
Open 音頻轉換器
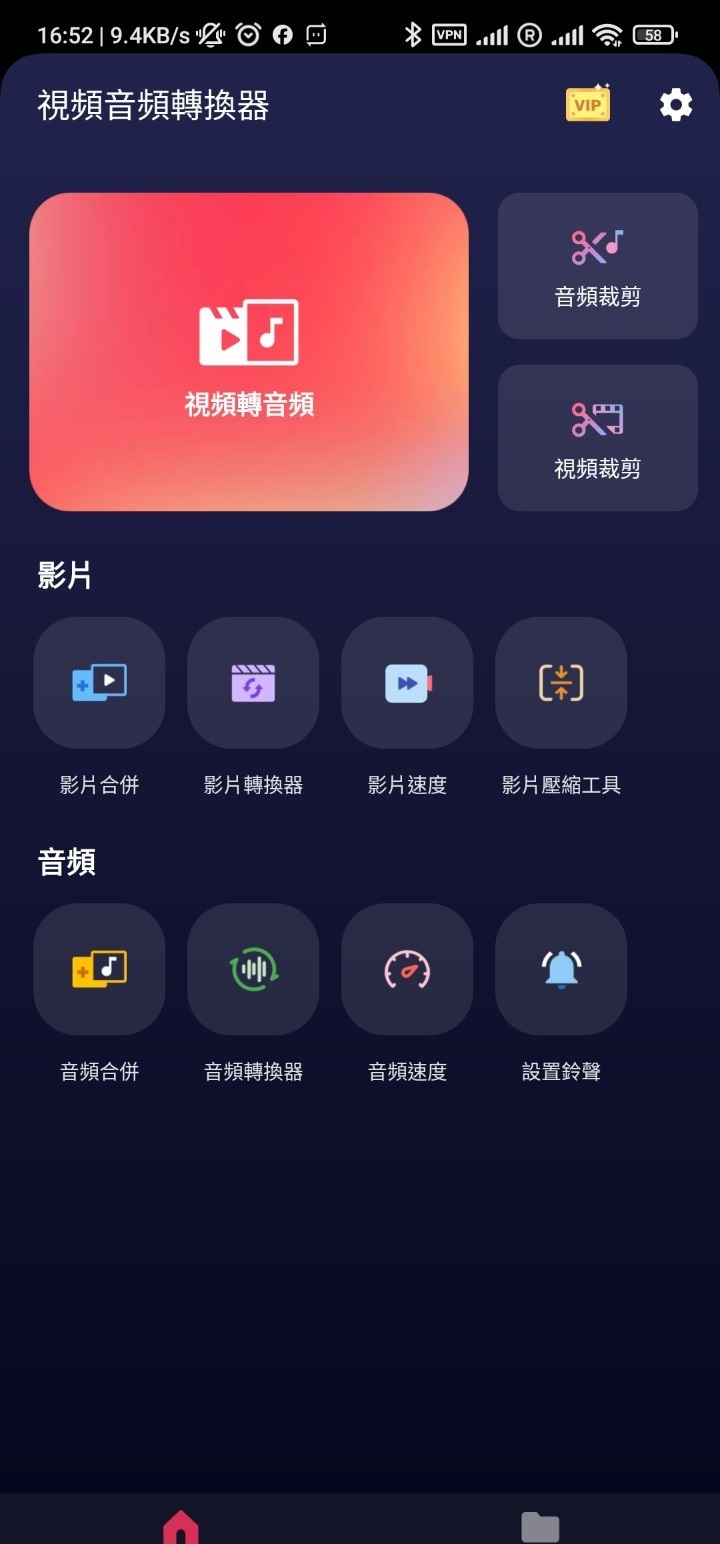coord(253,969)
